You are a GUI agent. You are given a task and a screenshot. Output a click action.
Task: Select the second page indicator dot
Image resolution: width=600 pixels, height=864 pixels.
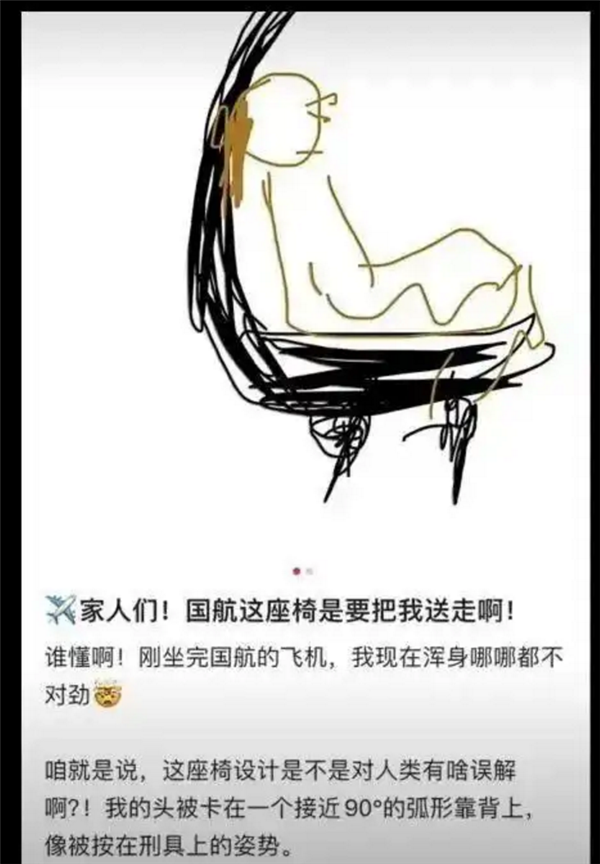pyautogui.click(x=309, y=571)
